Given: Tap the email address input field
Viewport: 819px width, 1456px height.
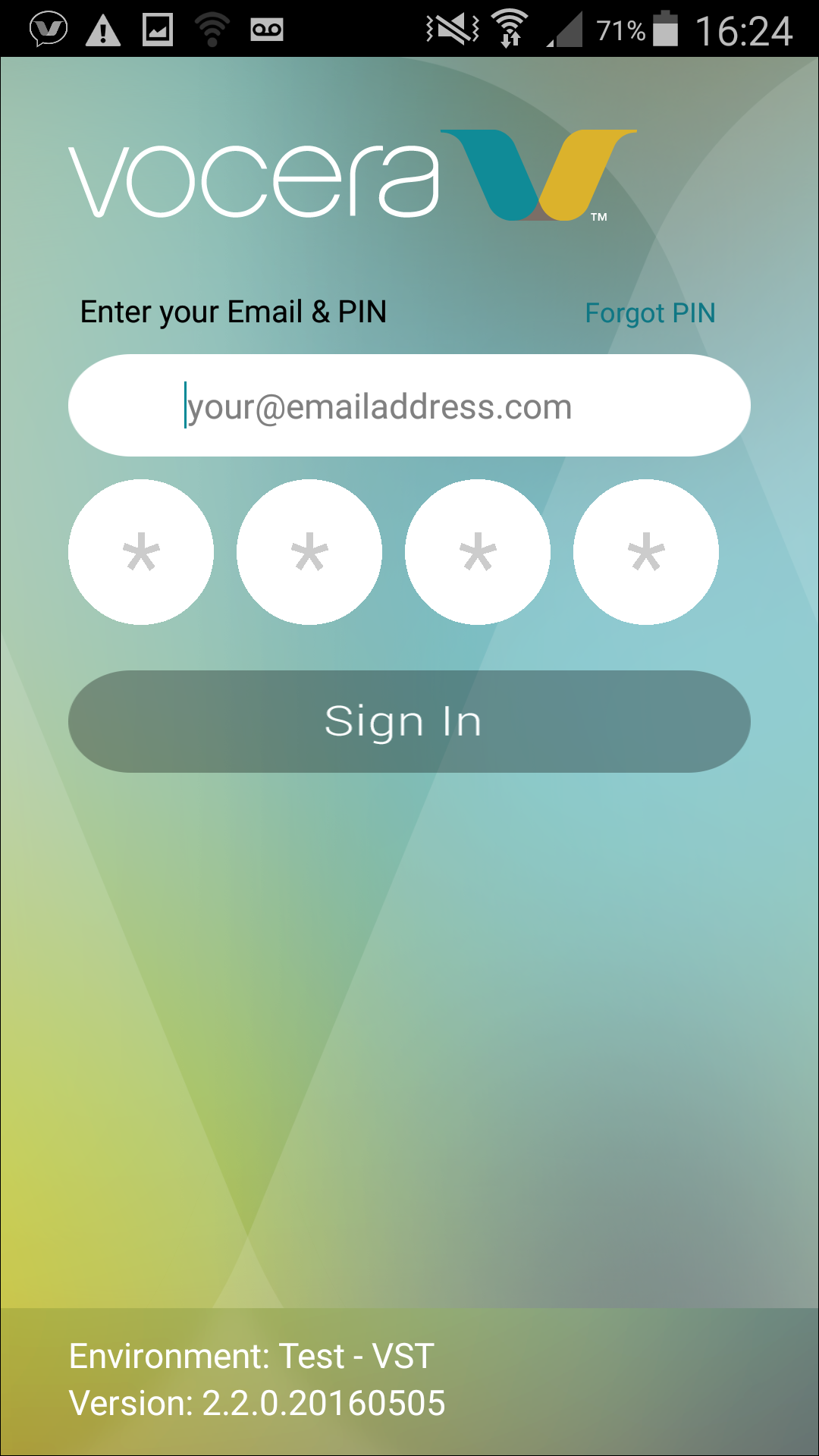Looking at the screenshot, I should click(409, 406).
